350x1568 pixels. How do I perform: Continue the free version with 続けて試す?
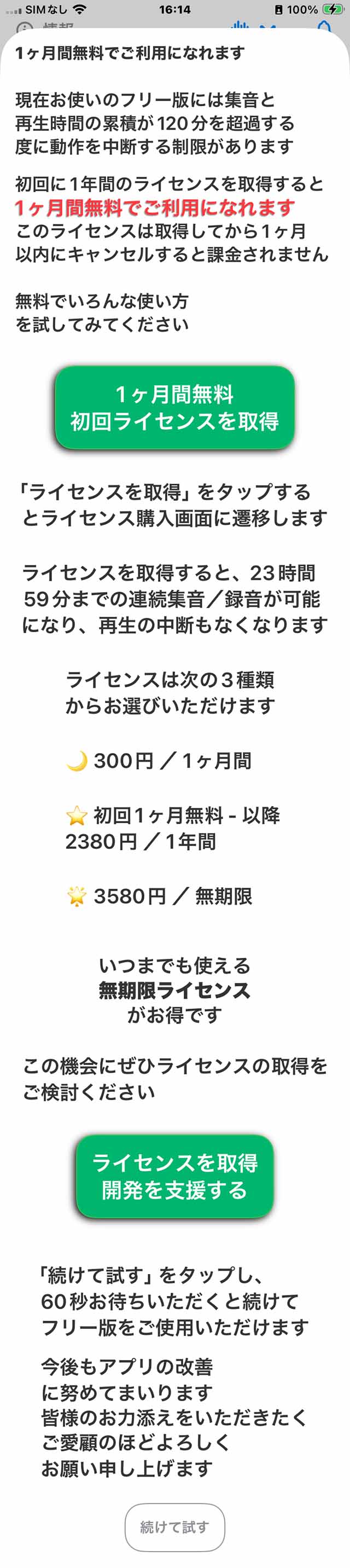click(x=174, y=1526)
